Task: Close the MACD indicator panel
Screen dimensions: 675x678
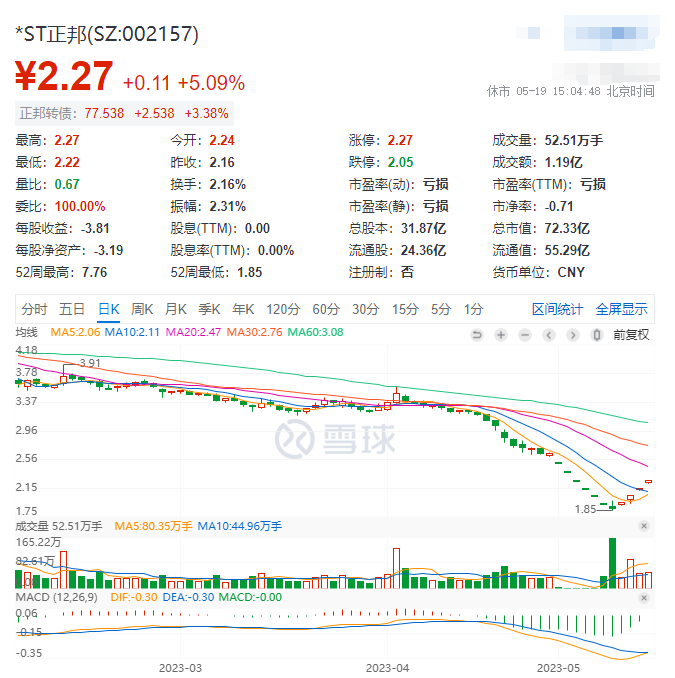Action: pos(644,597)
